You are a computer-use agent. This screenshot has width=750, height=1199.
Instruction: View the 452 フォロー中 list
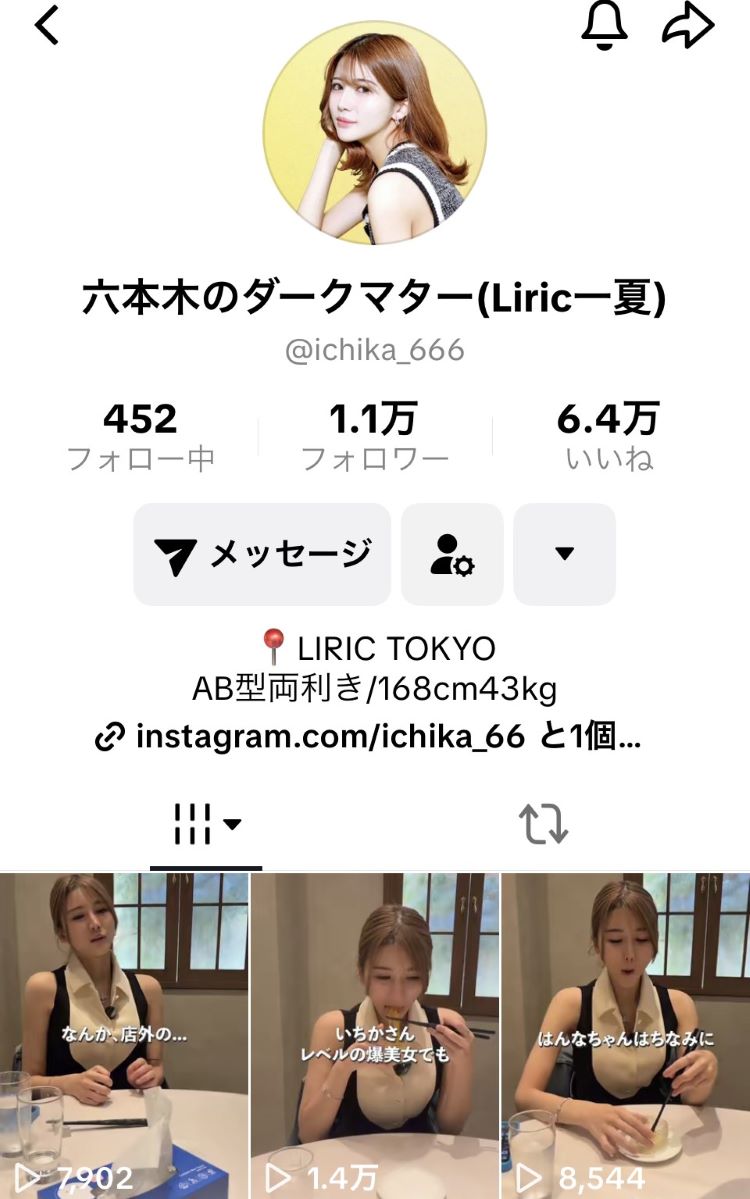pos(140,436)
